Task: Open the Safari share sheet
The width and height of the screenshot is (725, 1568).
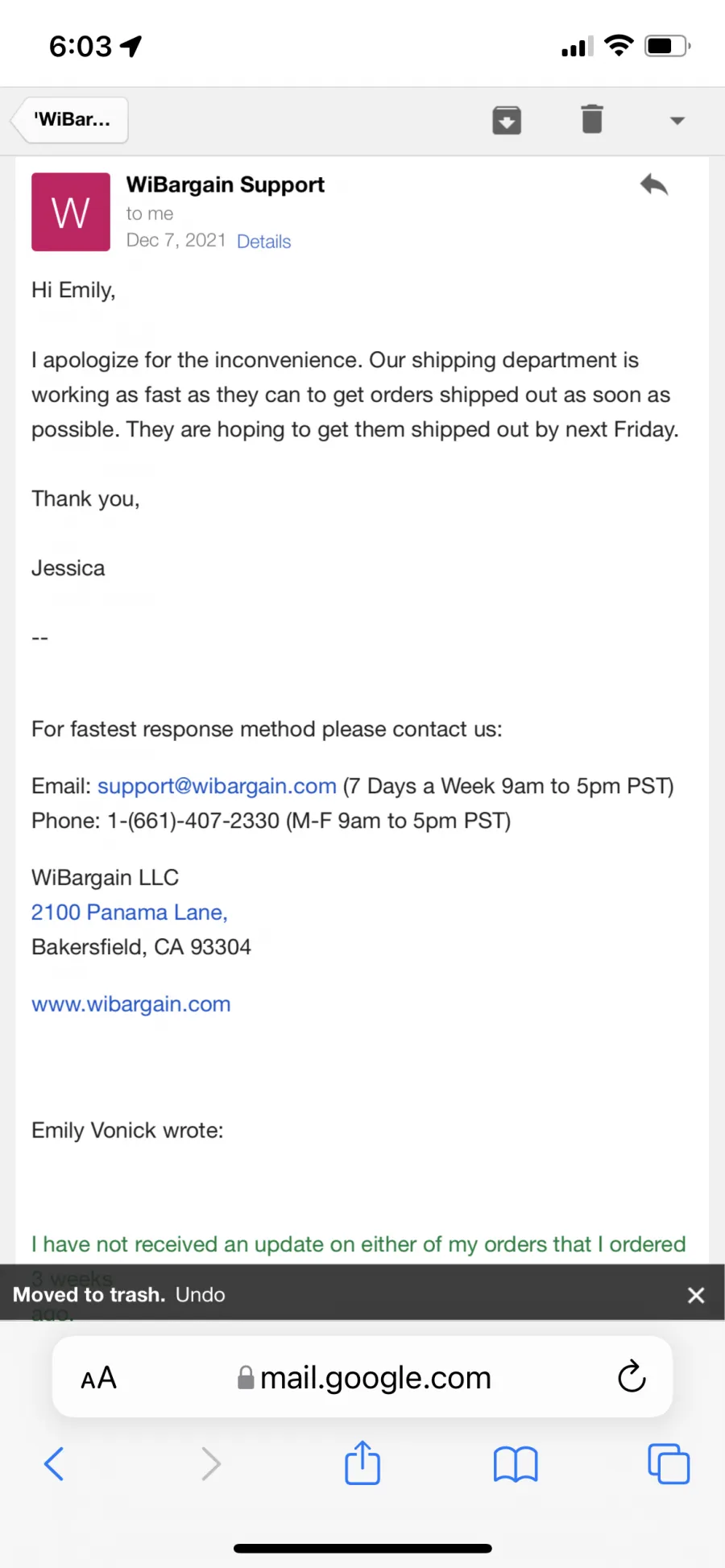Action: coord(362,1463)
